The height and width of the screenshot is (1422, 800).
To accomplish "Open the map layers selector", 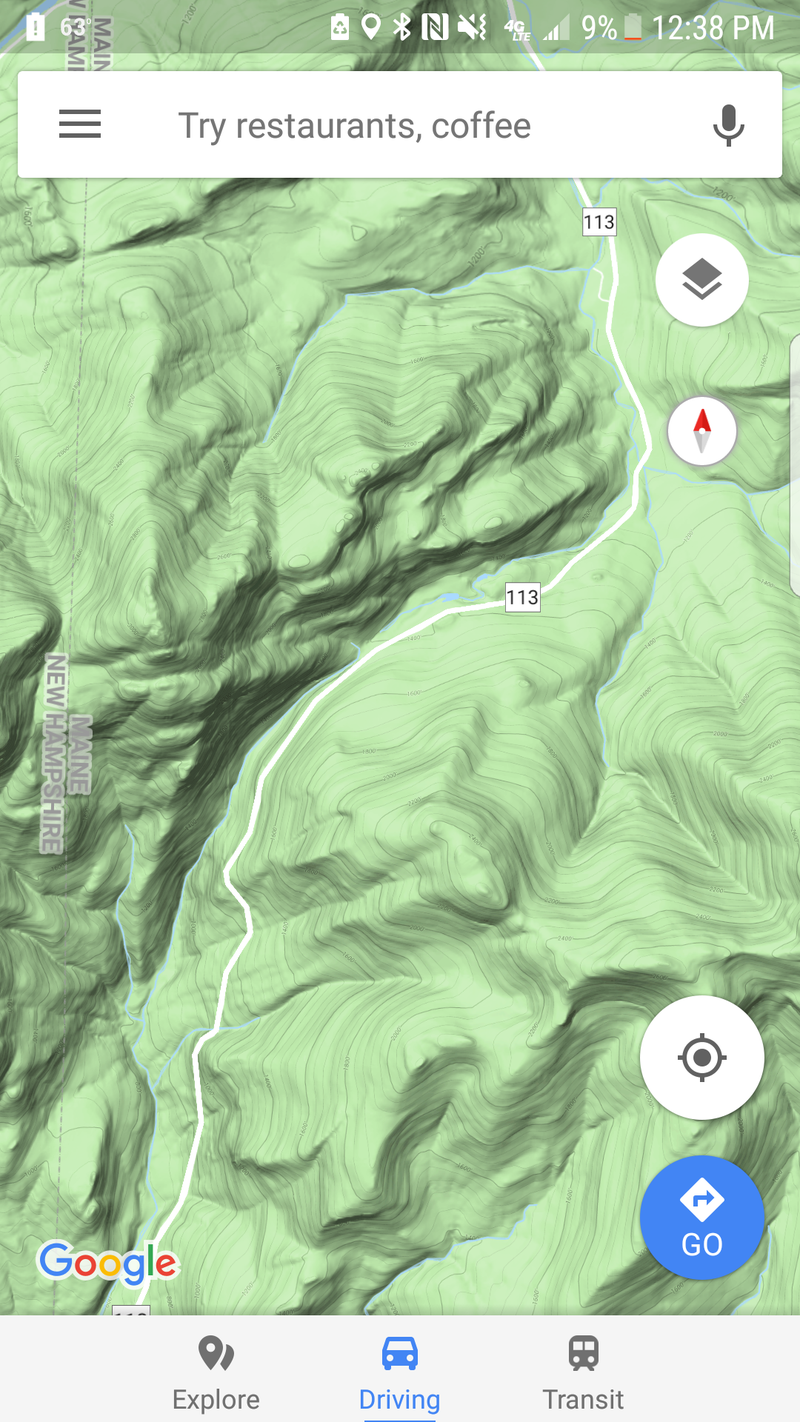I will [x=702, y=280].
